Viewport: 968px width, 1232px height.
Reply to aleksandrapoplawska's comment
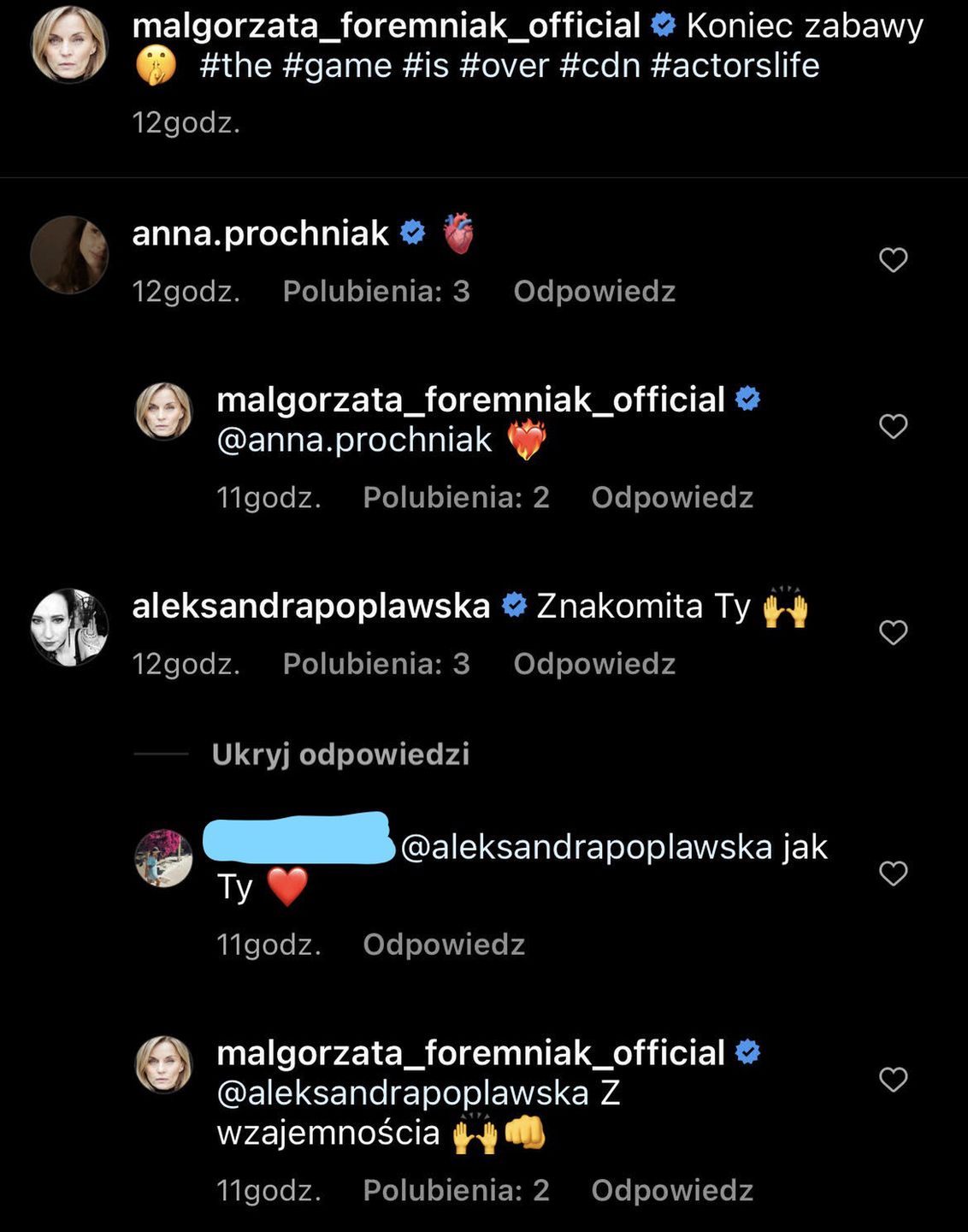coord(594,664)
